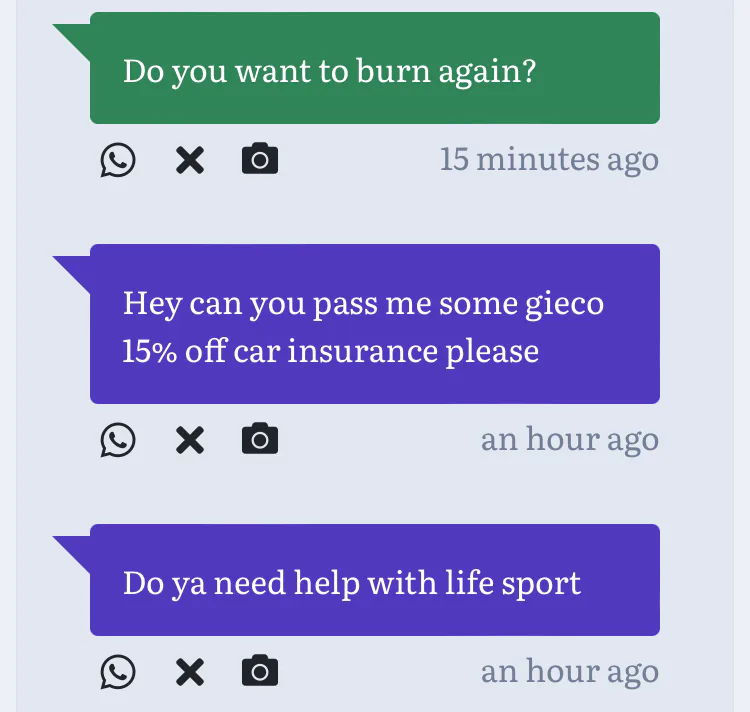Delete the 'life sport' message
Image resolution: width=750 pixels, height=712 pixels.
[x=189, y=672]
